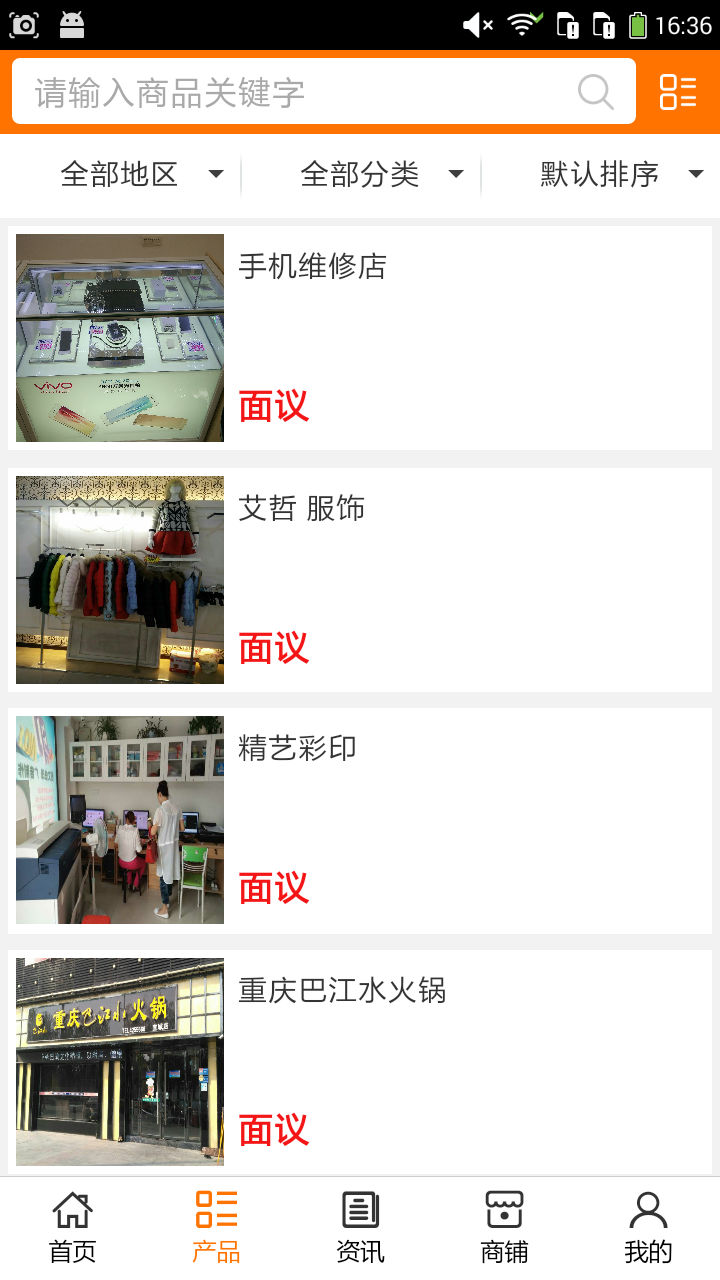This screenshot has width=720, height=1280.
Task: Tap the 手机维修店 product thumbnail
Action: click(x=119, y=337)
